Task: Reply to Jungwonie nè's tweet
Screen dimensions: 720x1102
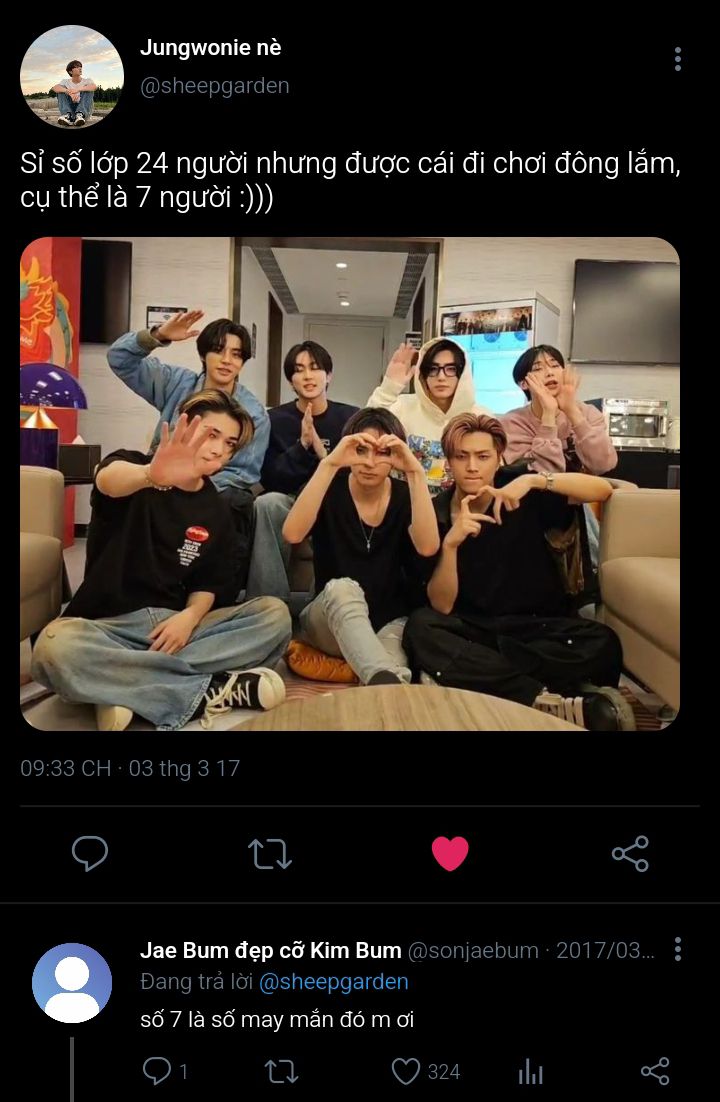Action: (x=90, y=853)
